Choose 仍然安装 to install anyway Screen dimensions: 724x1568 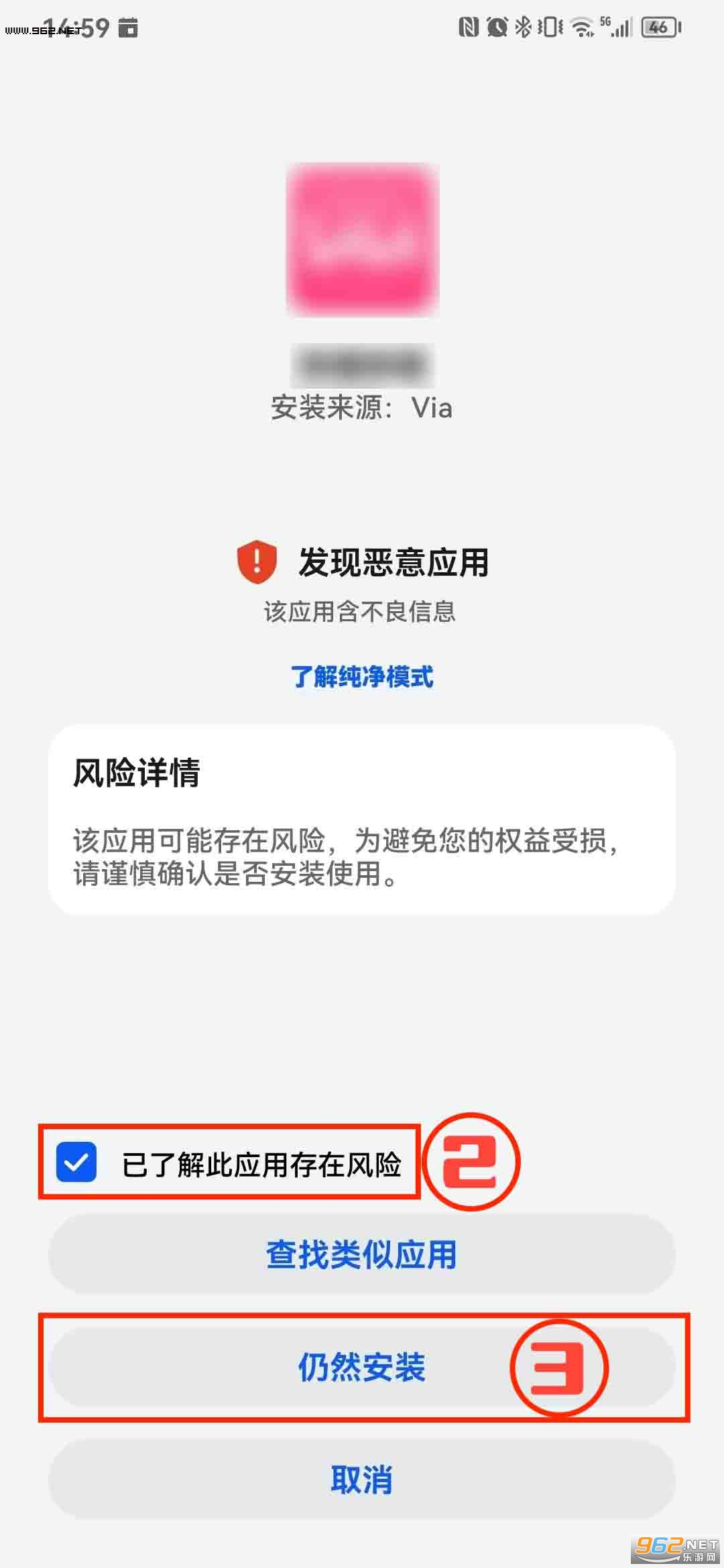click(362, 1367)
